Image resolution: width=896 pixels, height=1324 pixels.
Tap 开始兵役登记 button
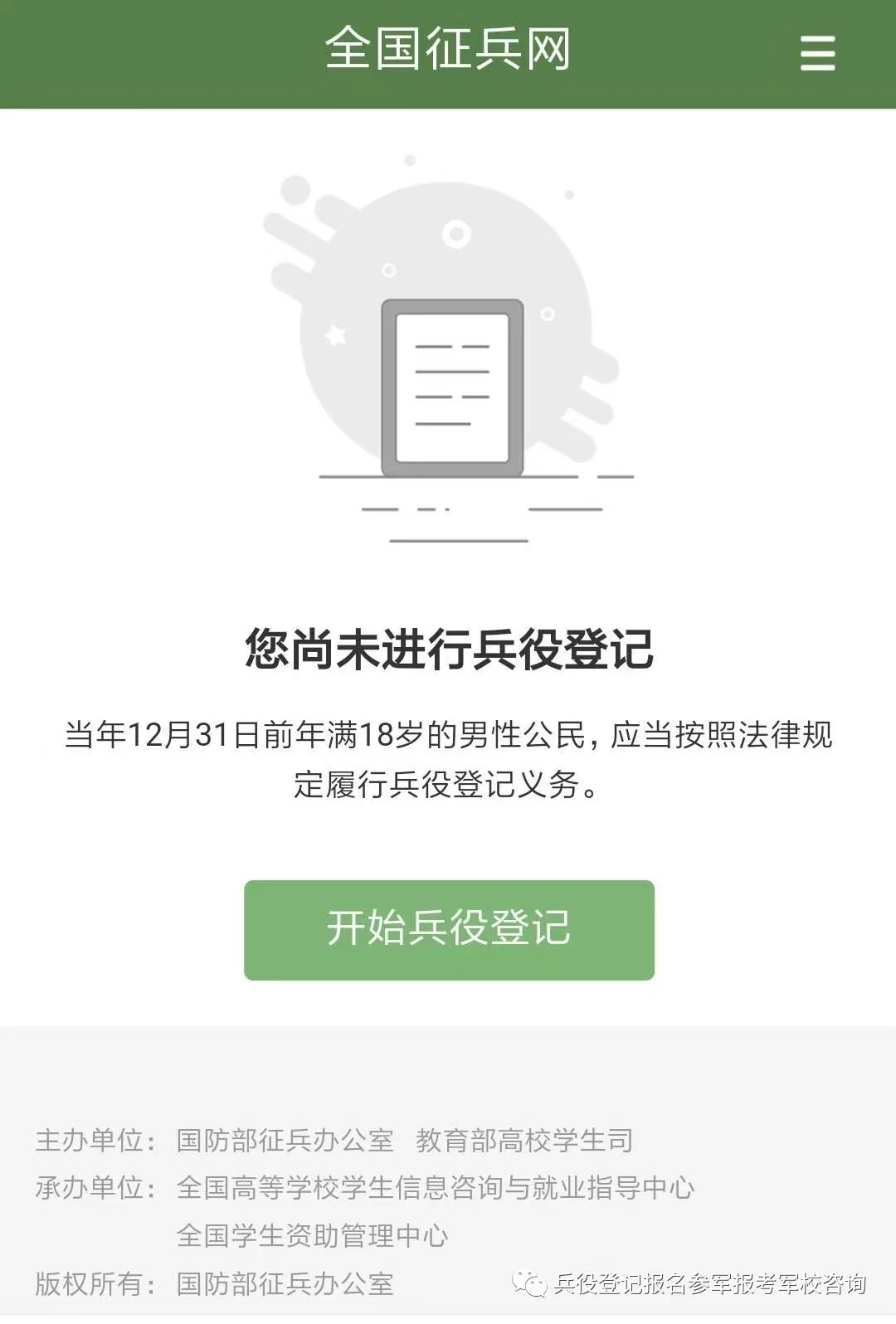(x=449, y=929)
